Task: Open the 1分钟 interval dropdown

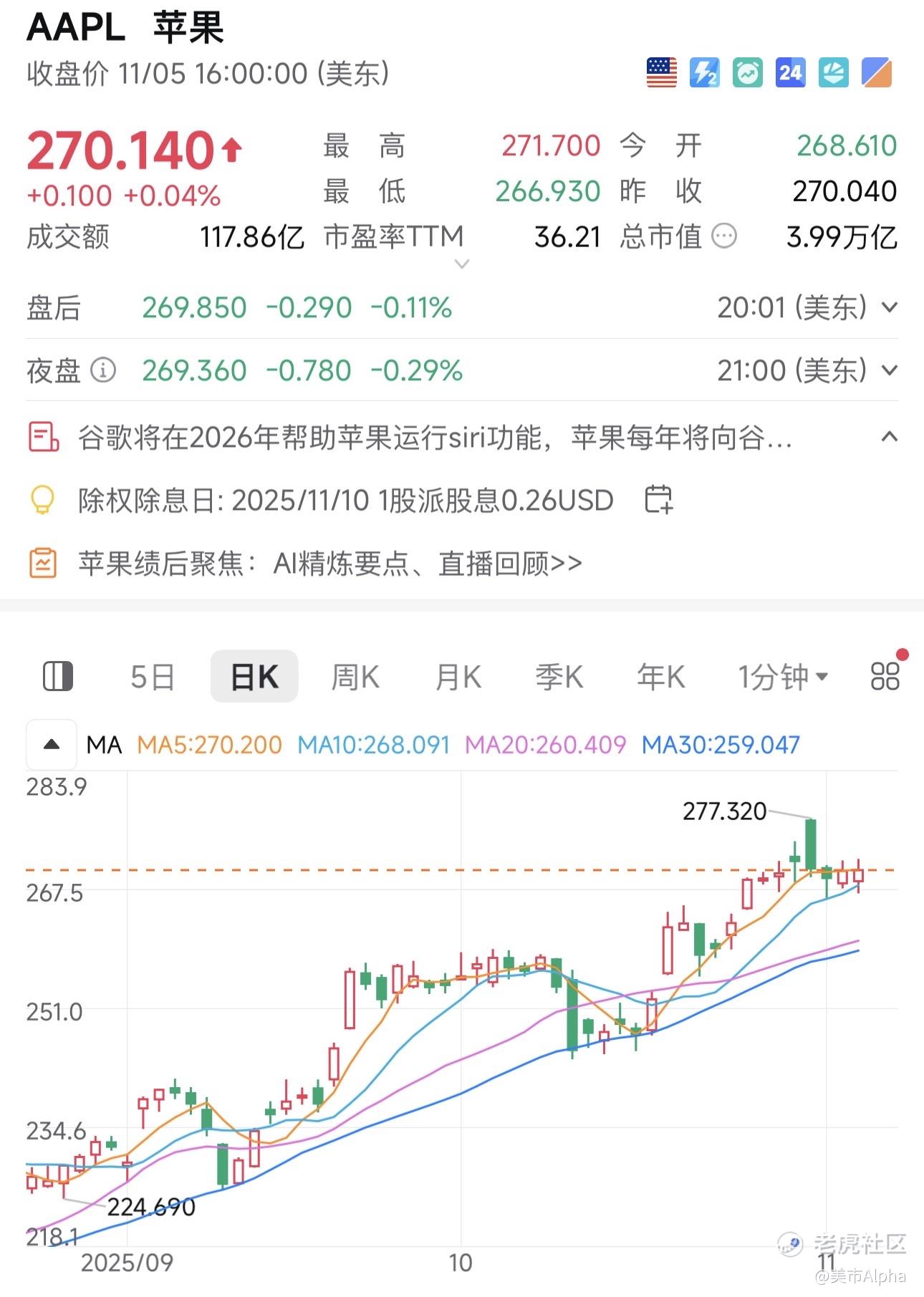Action: point(783,677)
